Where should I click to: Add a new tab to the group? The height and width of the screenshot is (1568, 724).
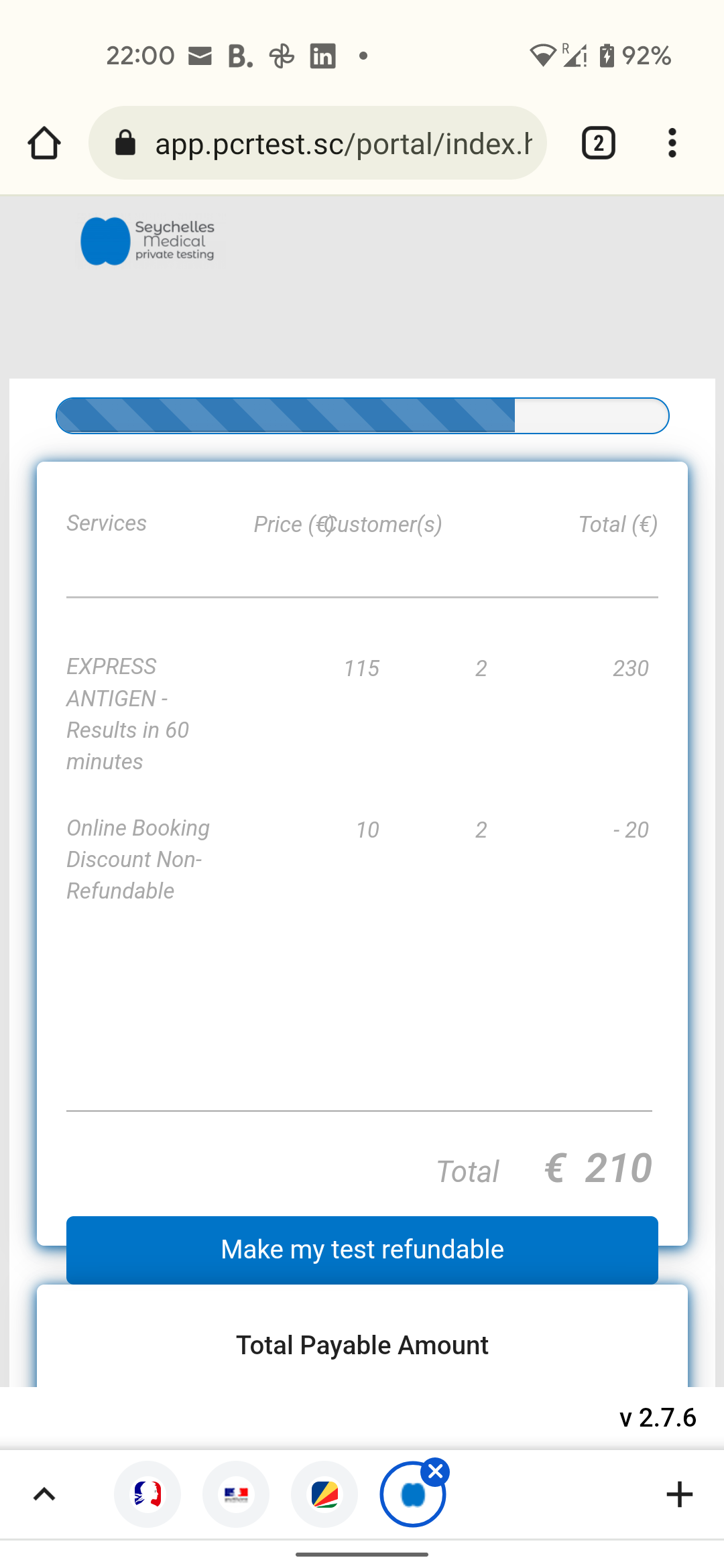click(x=679, y=1494)
